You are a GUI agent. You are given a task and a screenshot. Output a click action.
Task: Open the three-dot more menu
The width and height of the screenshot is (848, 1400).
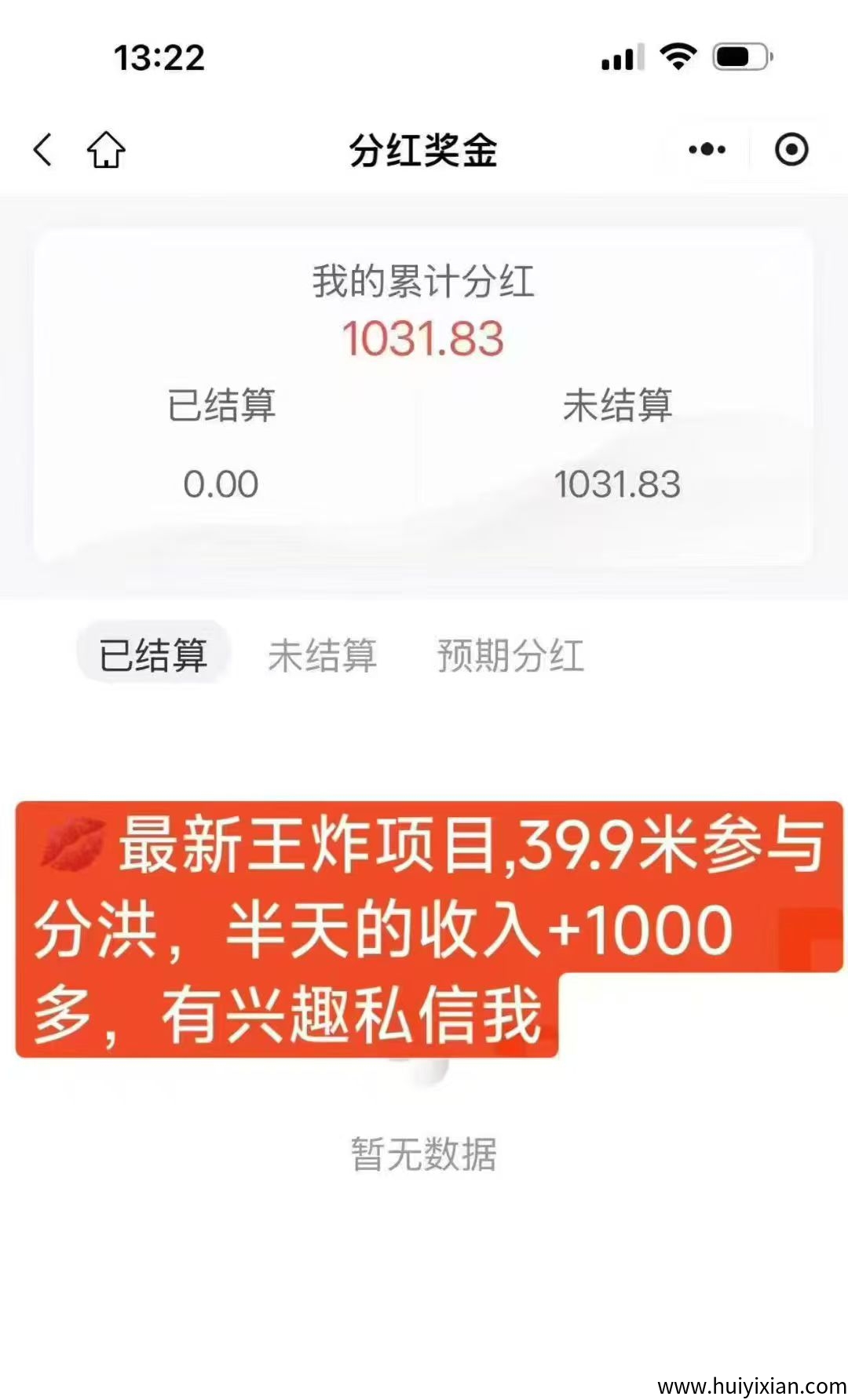coord(707,149)
